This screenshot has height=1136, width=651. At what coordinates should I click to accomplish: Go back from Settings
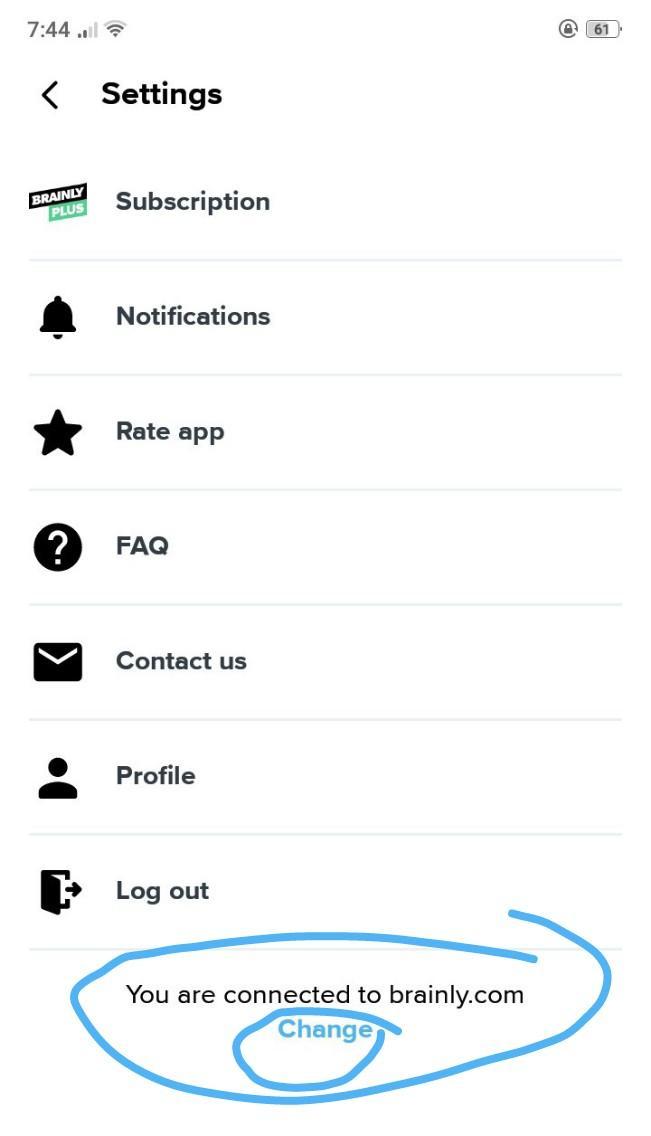tap(50, 95)
